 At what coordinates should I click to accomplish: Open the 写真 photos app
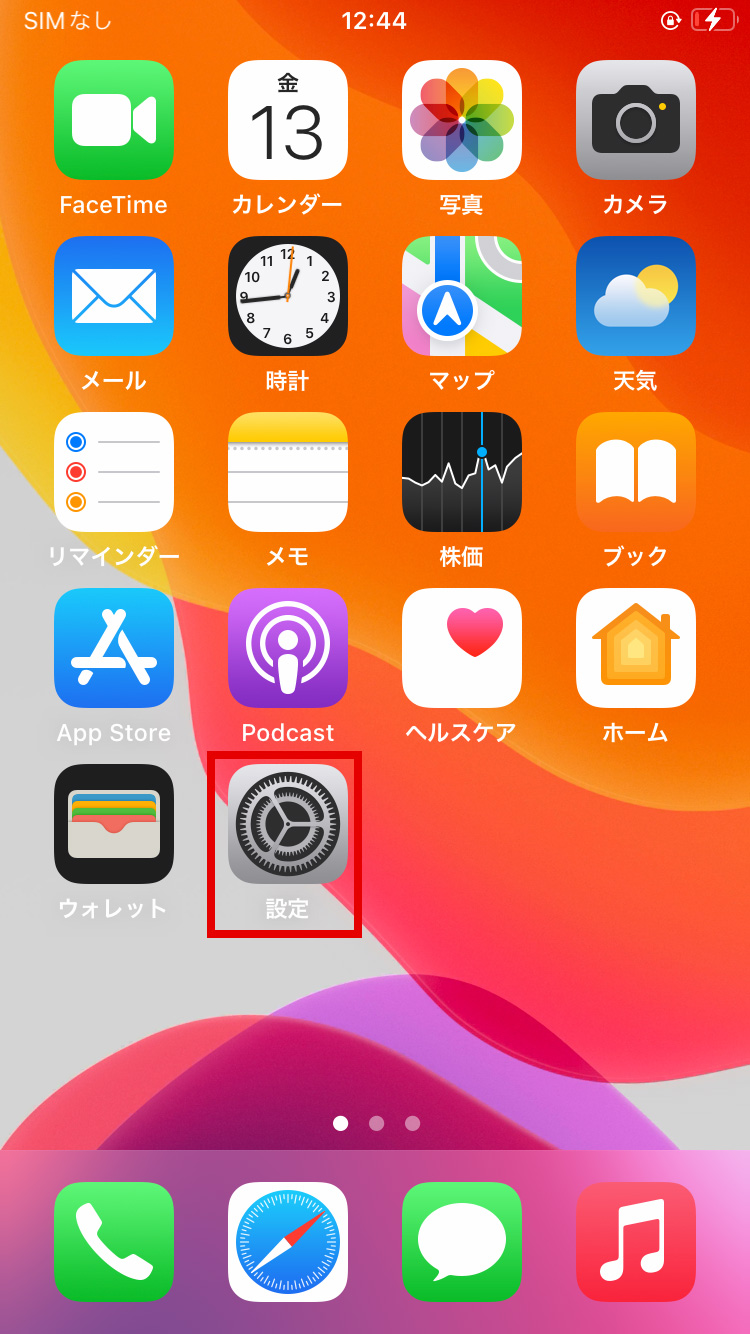(462, 120)
